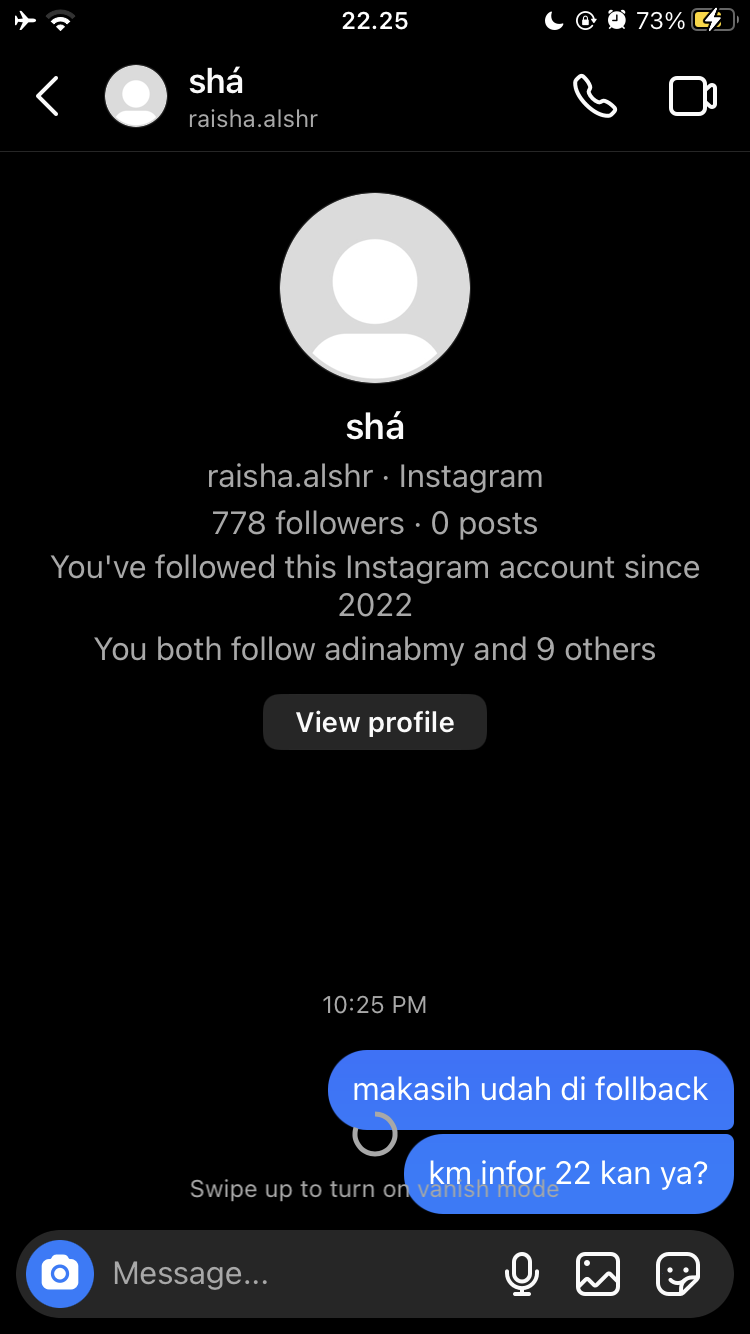Start a video call with shá

[692, 97]
